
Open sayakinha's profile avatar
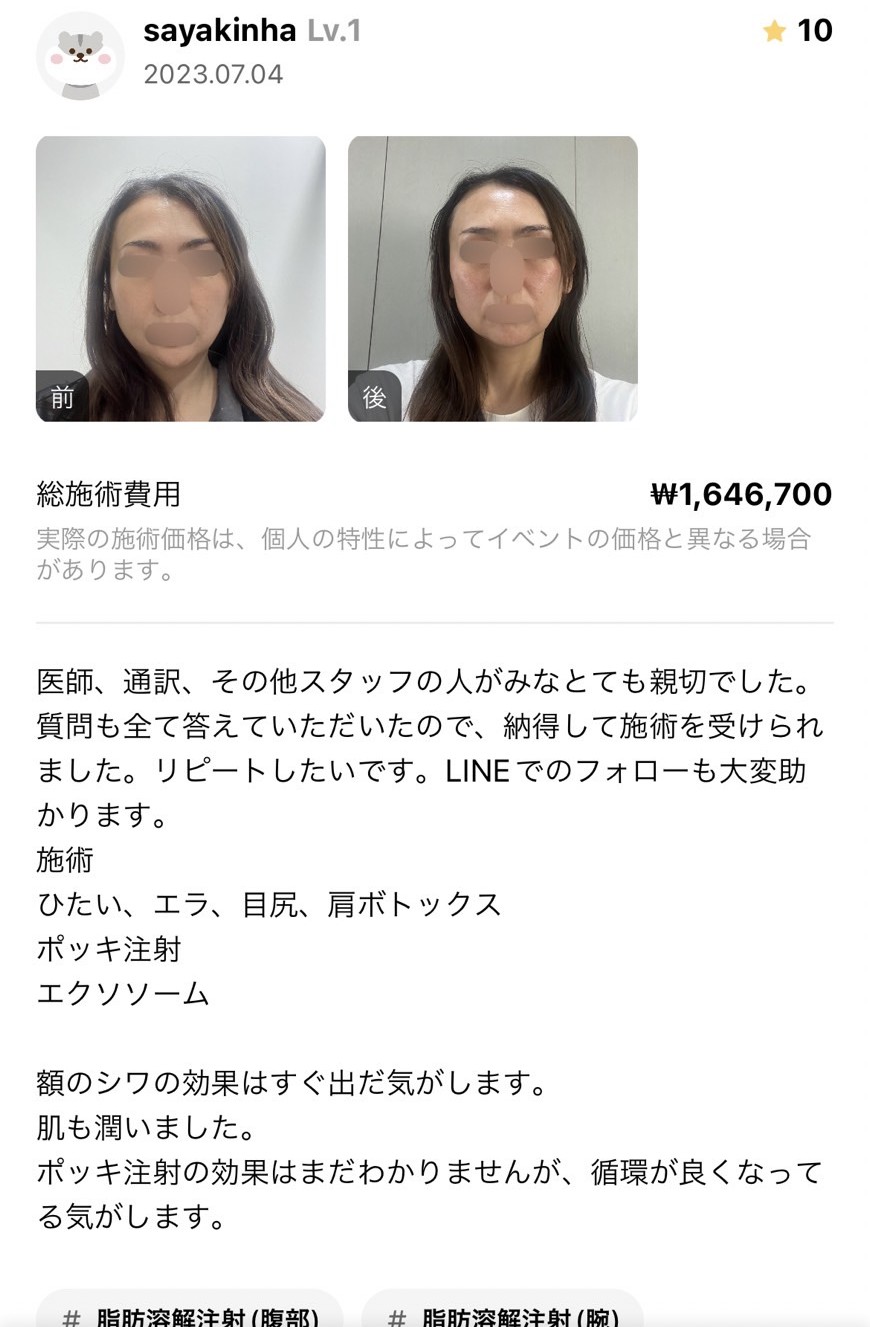pos(80,56)
